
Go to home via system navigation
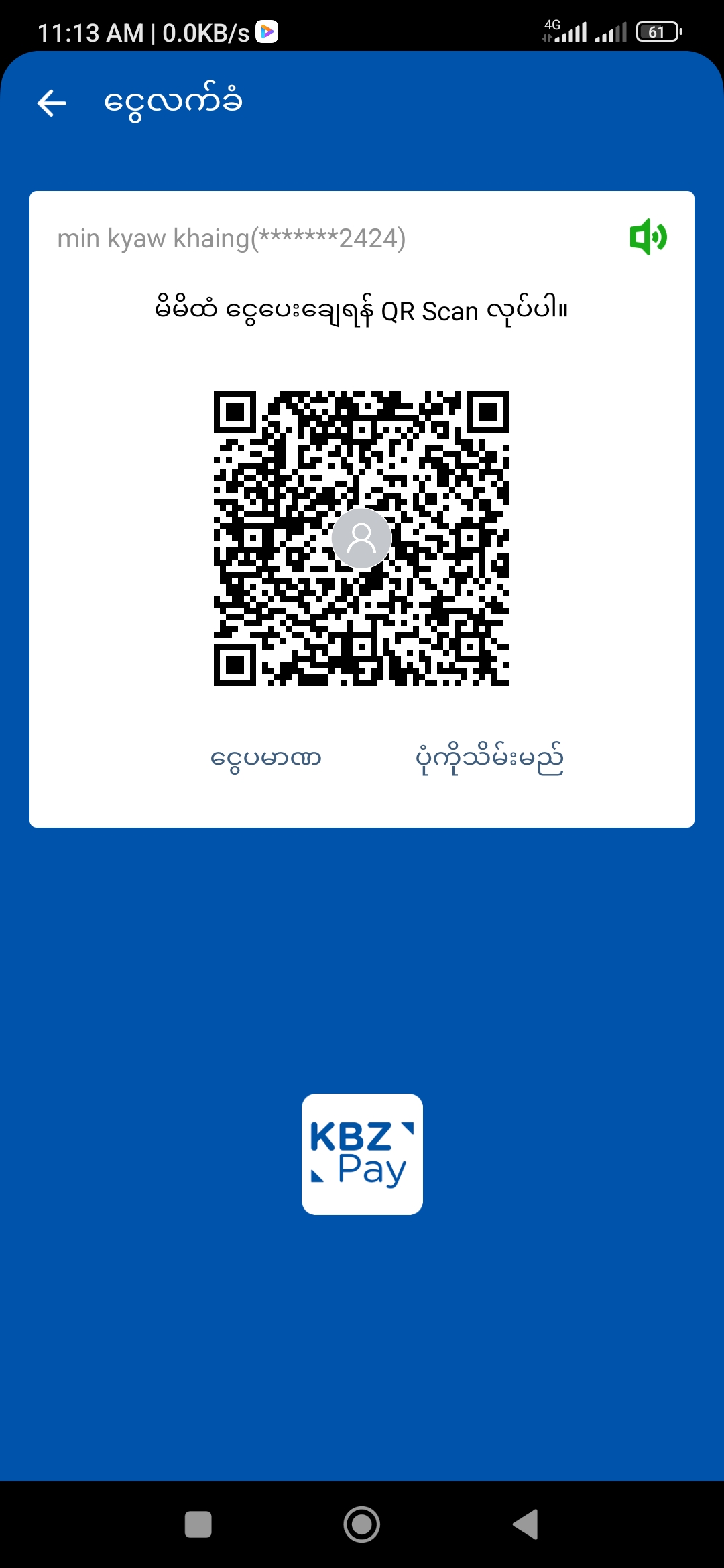pos(362,1524)
